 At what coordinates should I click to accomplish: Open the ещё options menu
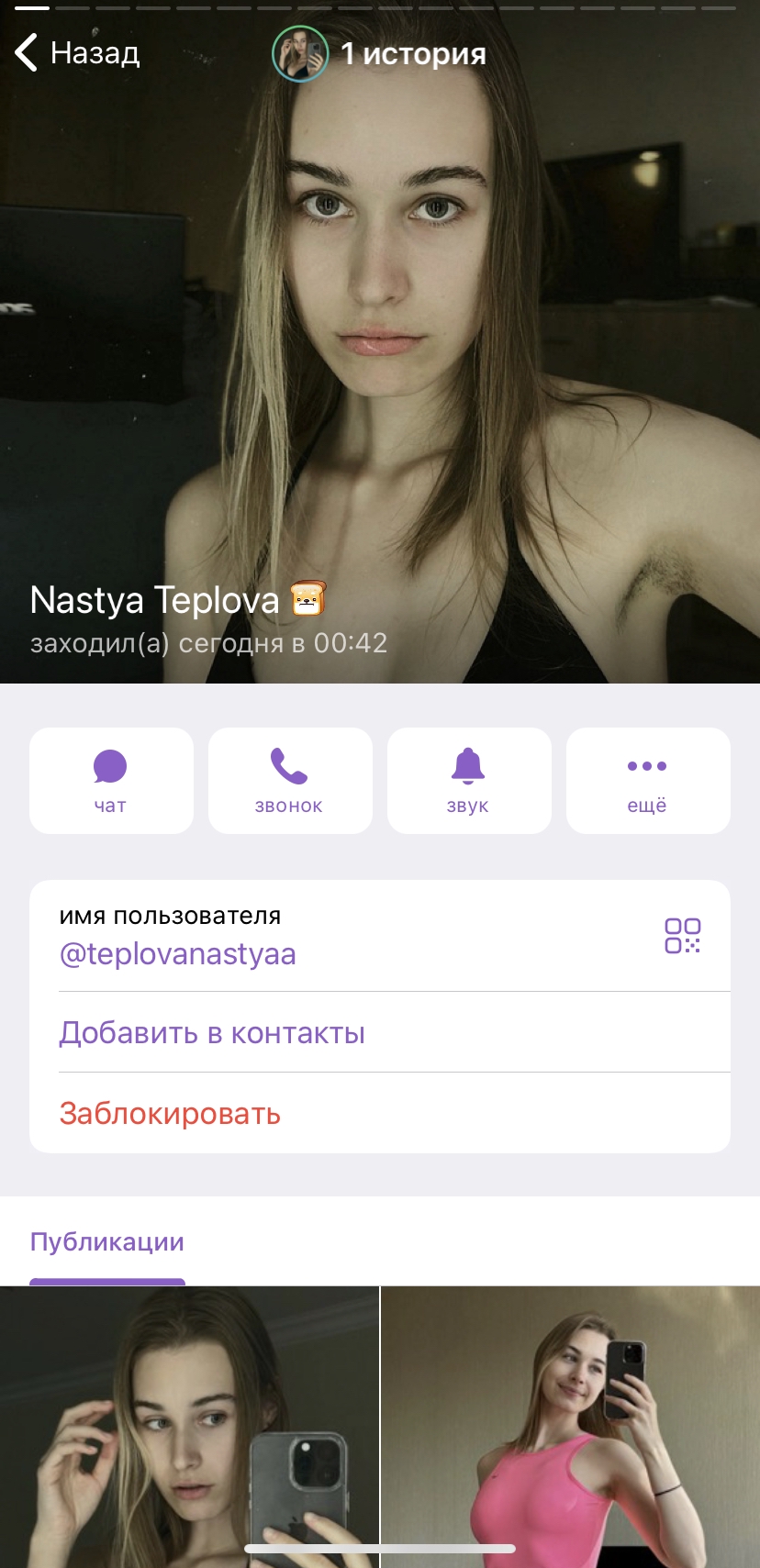coord(648,781)
